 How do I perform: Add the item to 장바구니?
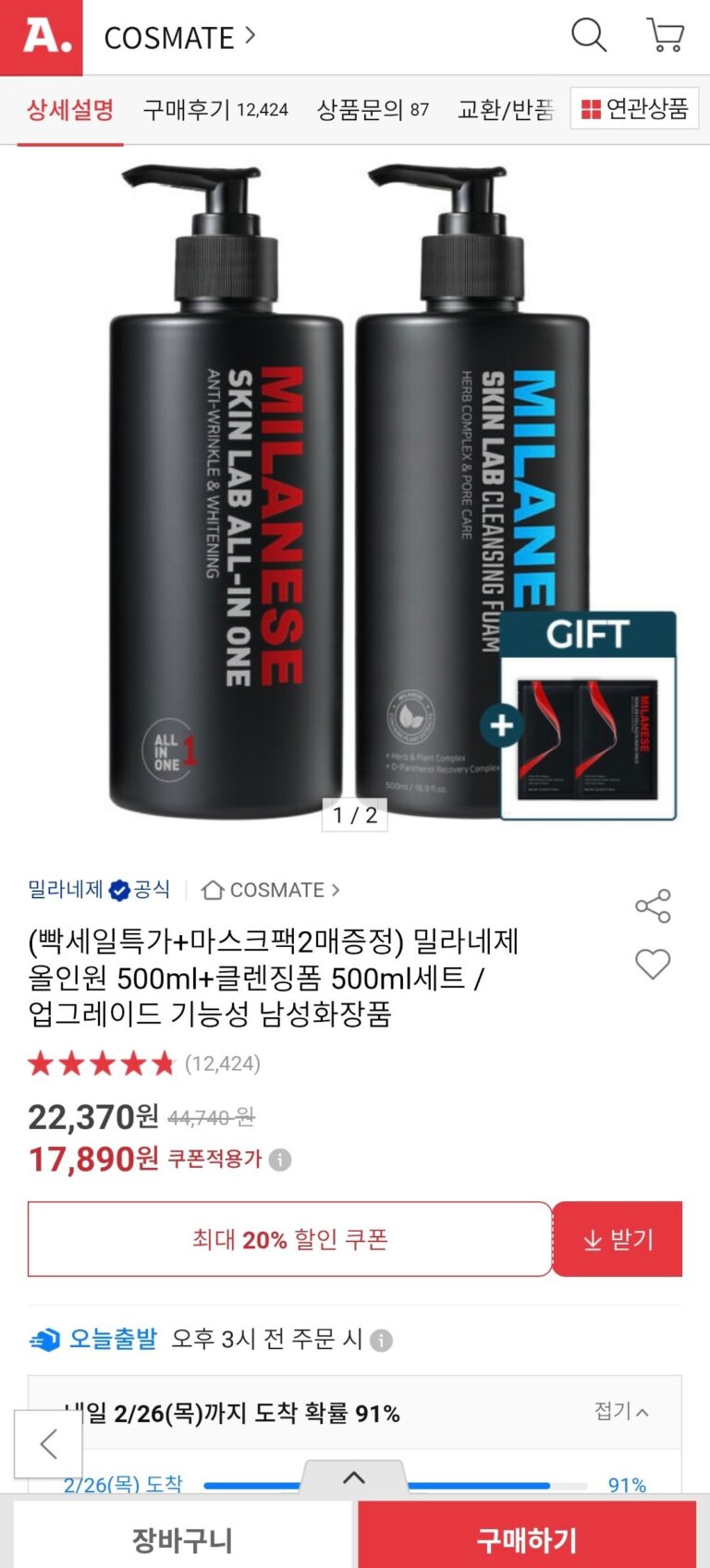182,1539
